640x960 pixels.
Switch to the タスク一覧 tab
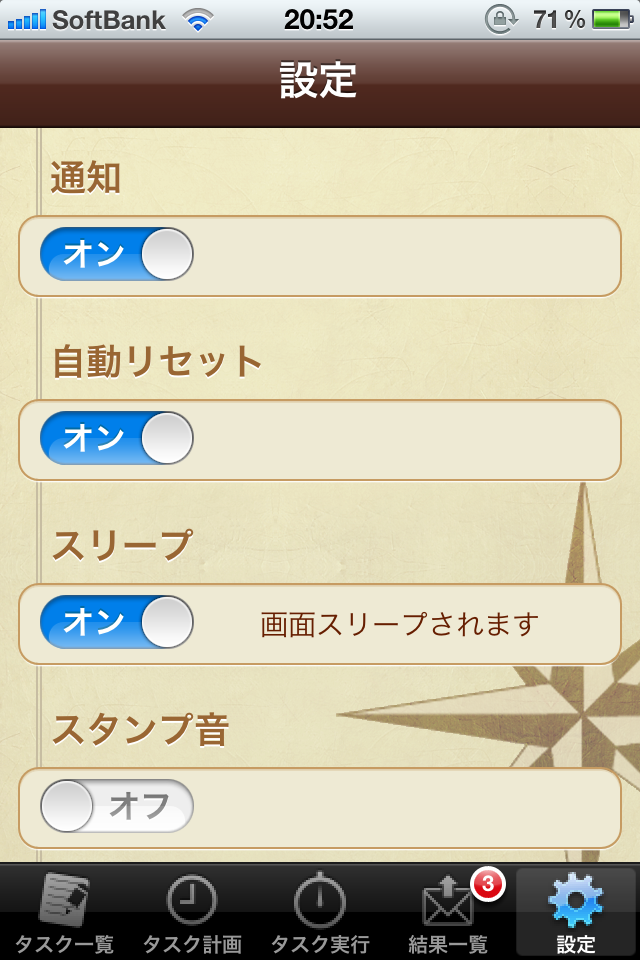coord(64,912)
